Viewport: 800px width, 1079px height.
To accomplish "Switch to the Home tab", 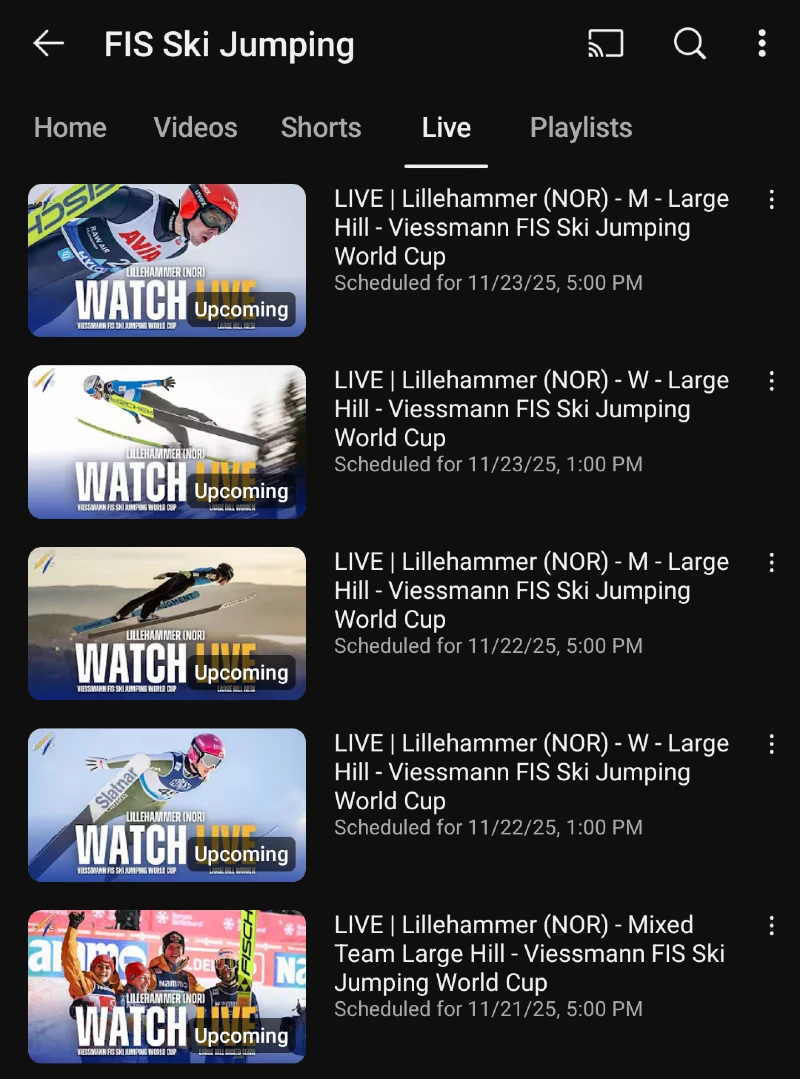I will [x=70, y=128].
